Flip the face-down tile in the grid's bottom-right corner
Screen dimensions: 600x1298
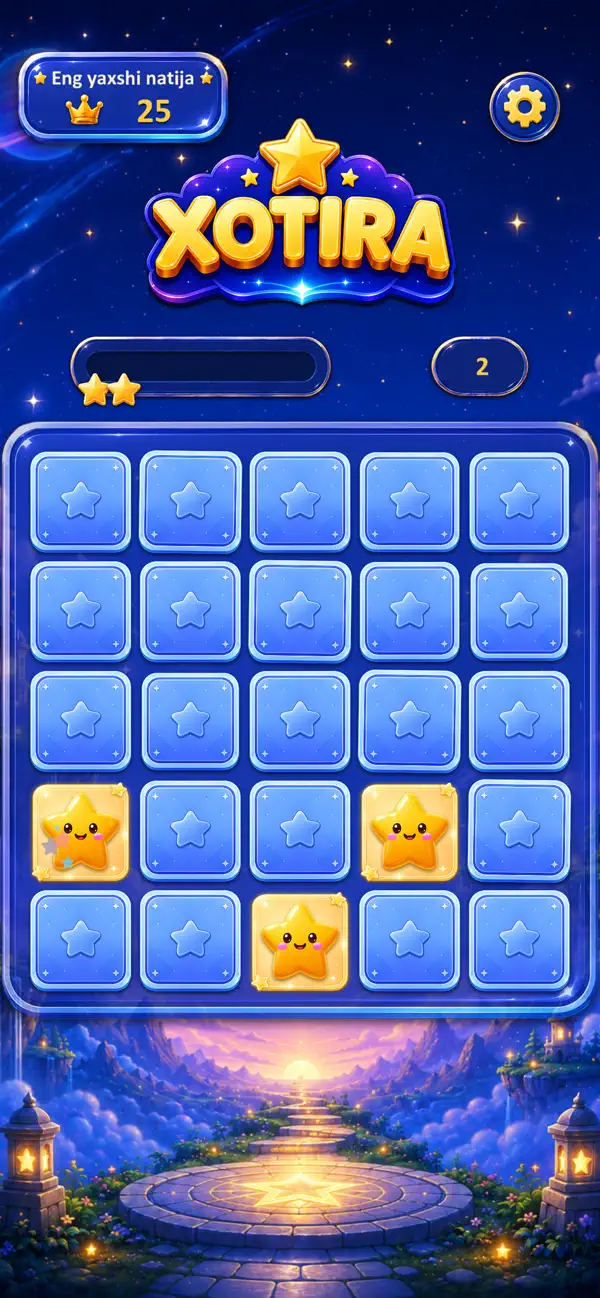519,940
